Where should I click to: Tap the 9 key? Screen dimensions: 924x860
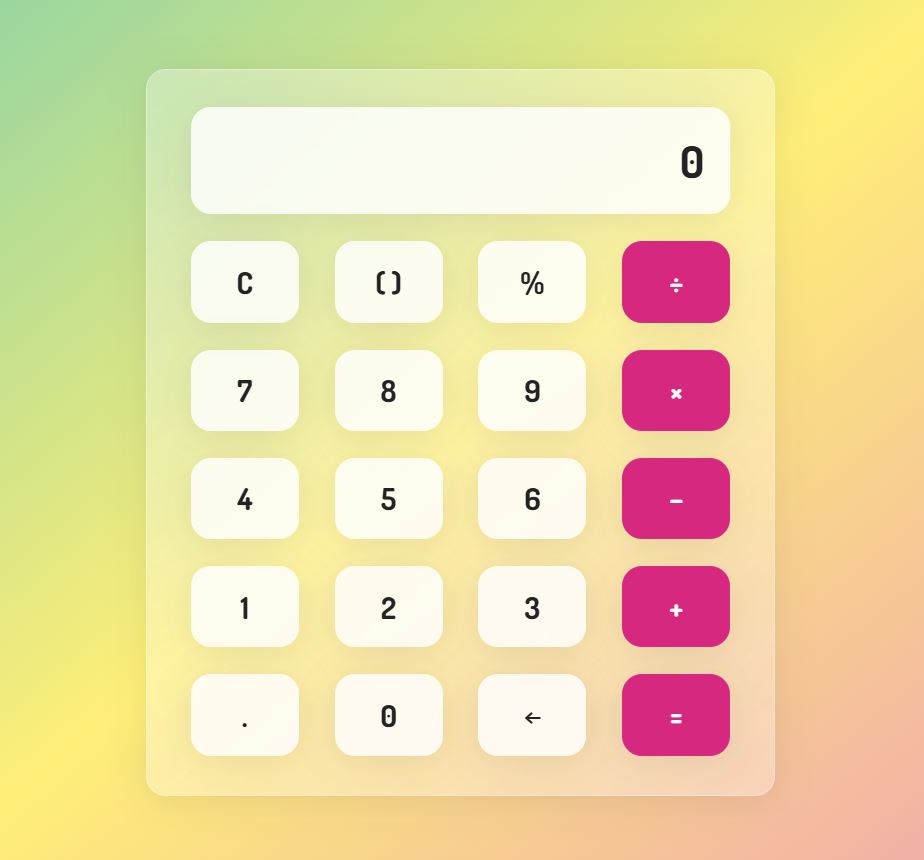click(532, 391)
